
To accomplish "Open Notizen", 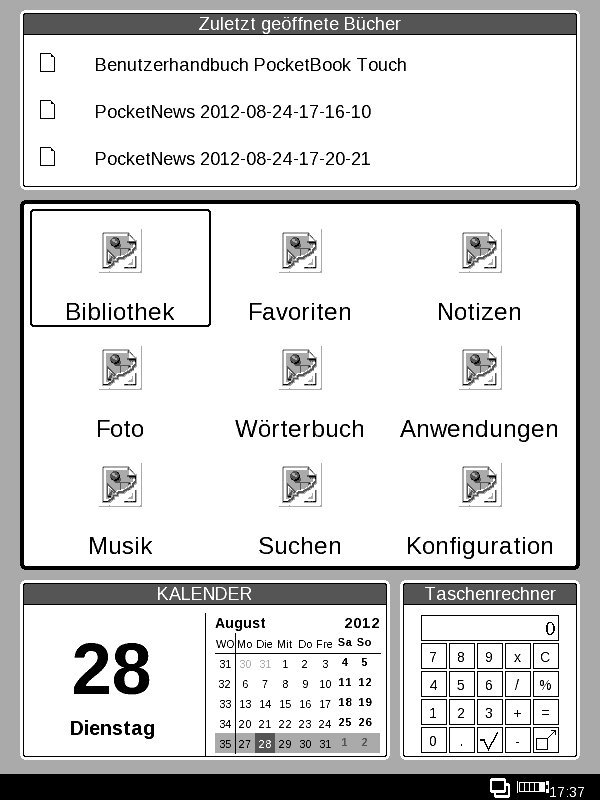I will pyautogui.click(x=479, y=270).
